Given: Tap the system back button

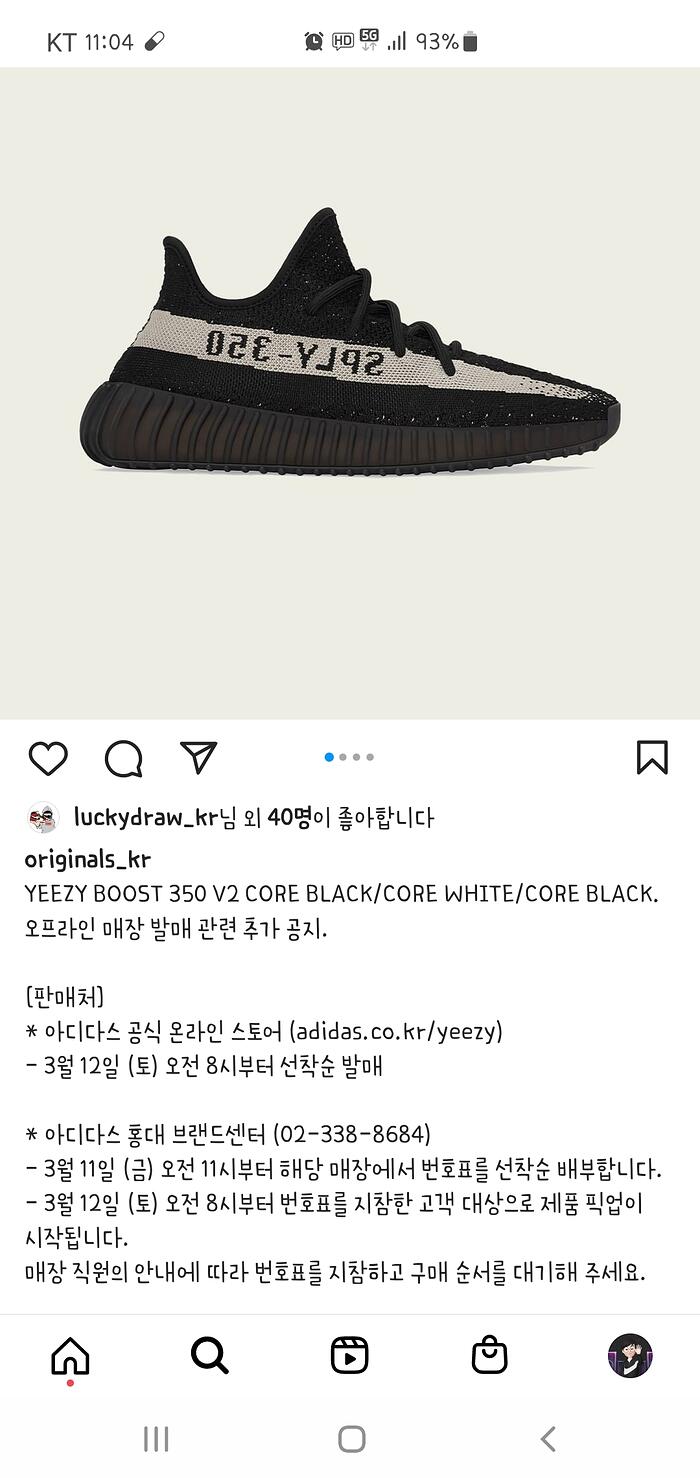Looking at the screenshot, I should click(548, 1439).
